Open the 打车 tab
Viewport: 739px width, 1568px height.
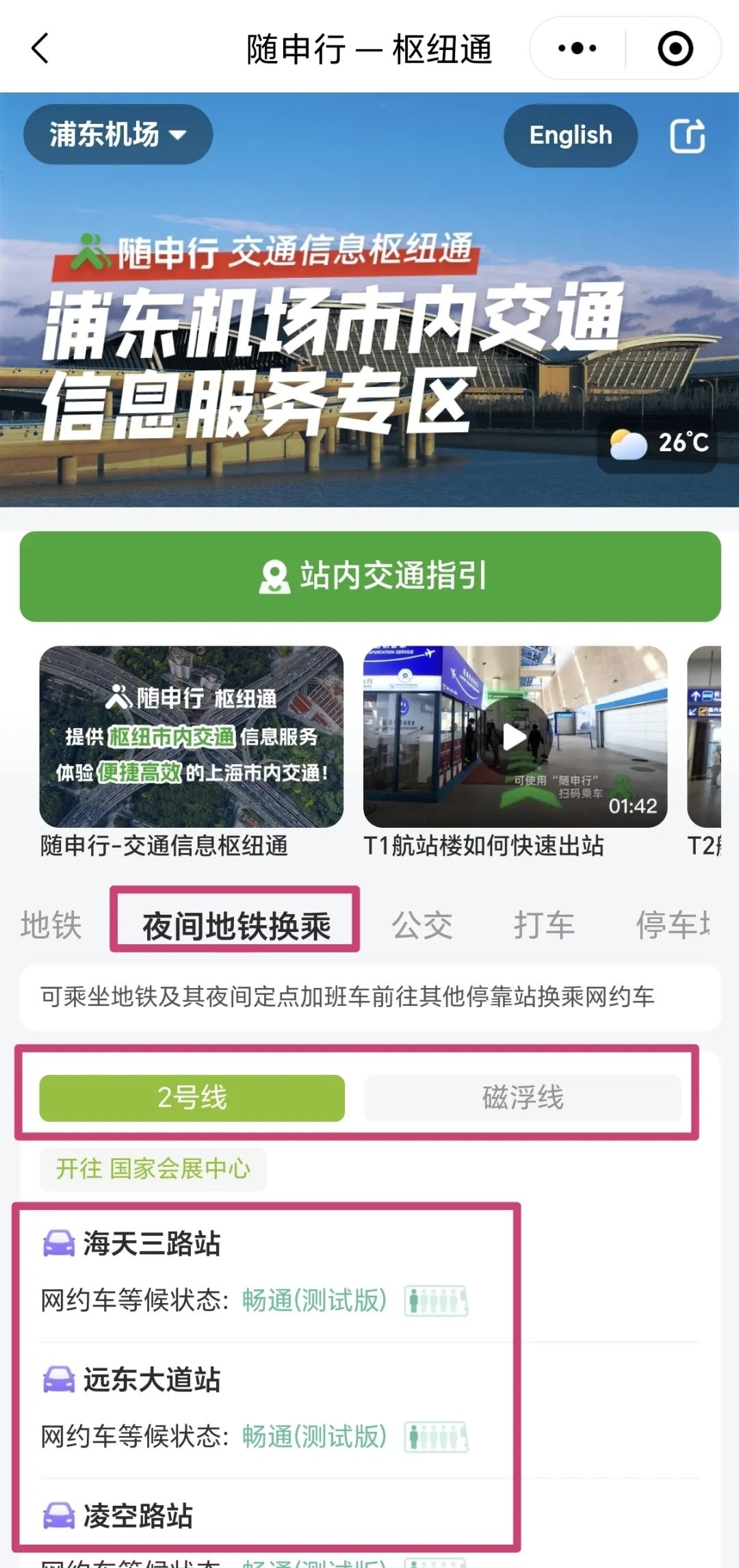[x=544, y=925]
